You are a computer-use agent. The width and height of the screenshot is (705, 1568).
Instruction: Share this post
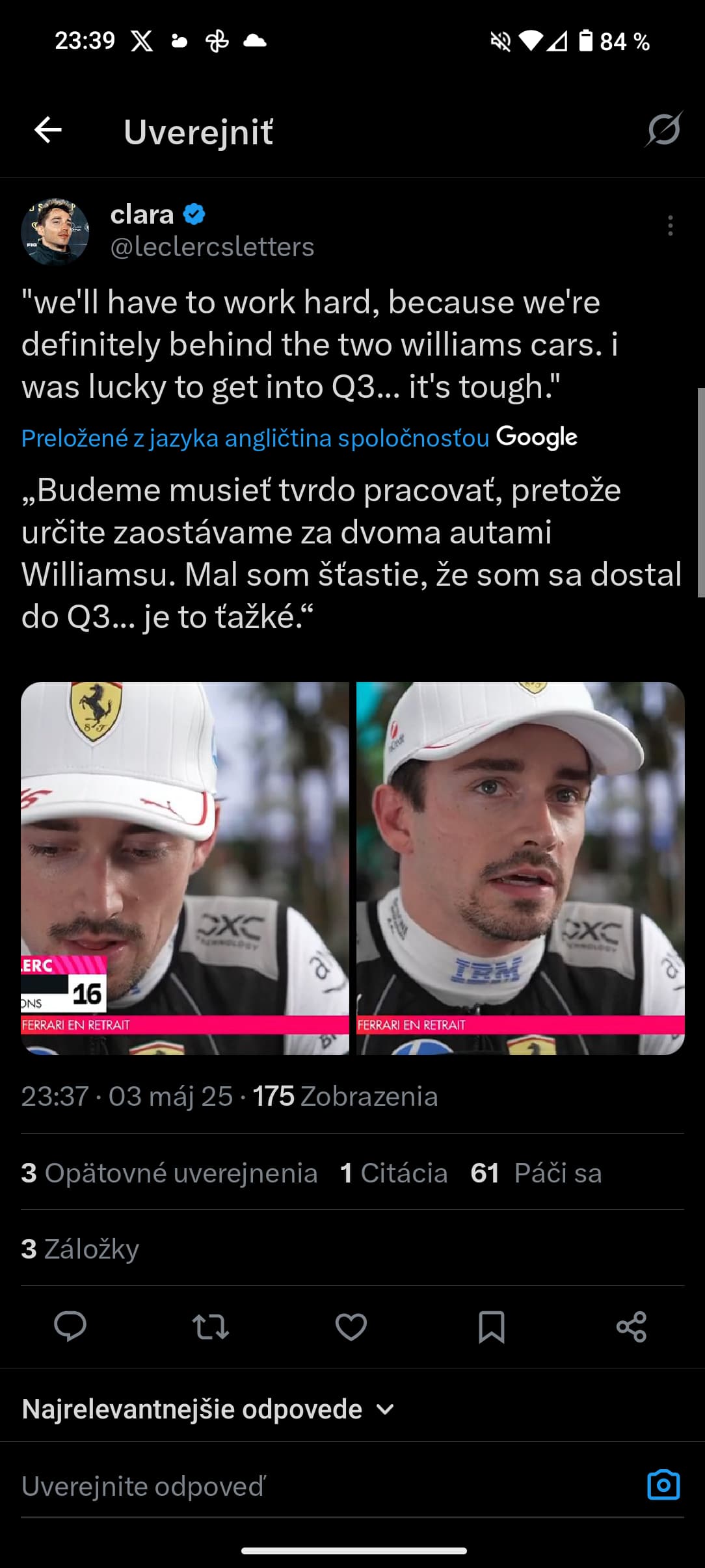632,1326
